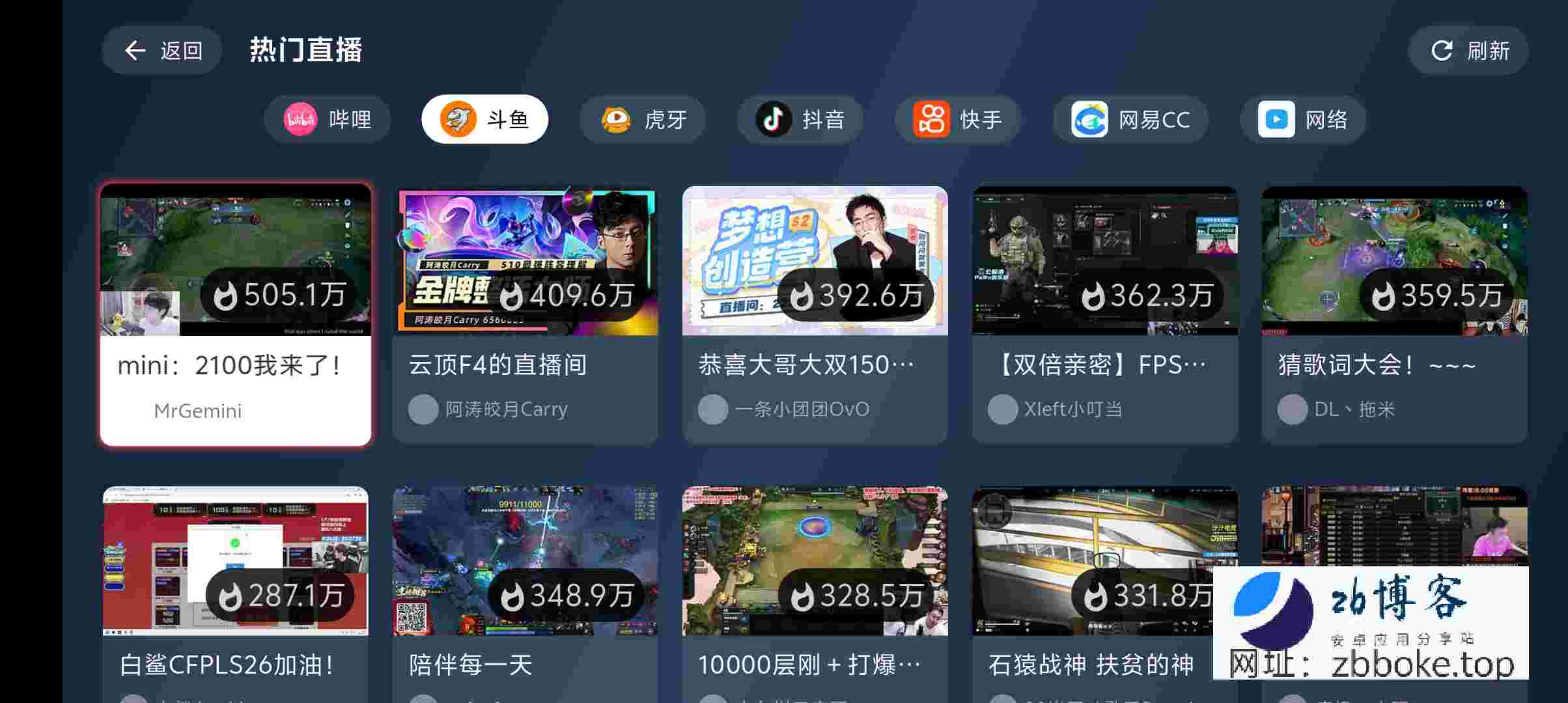Switch to the 网易CC platform tab

pos(1130,120)
